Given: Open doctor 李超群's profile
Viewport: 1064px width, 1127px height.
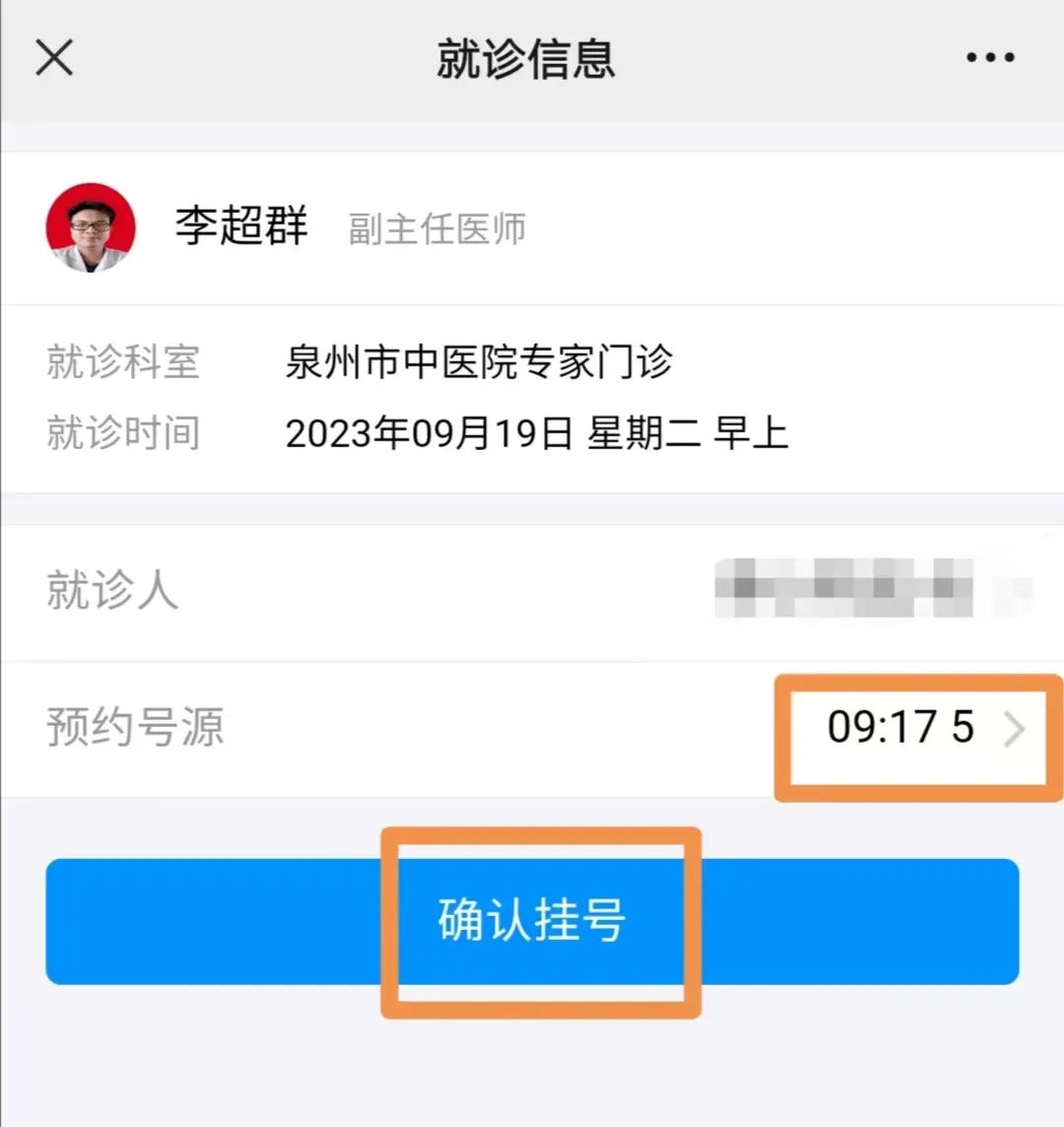Looking at the screenshot, I should click(x=91, y=228).
